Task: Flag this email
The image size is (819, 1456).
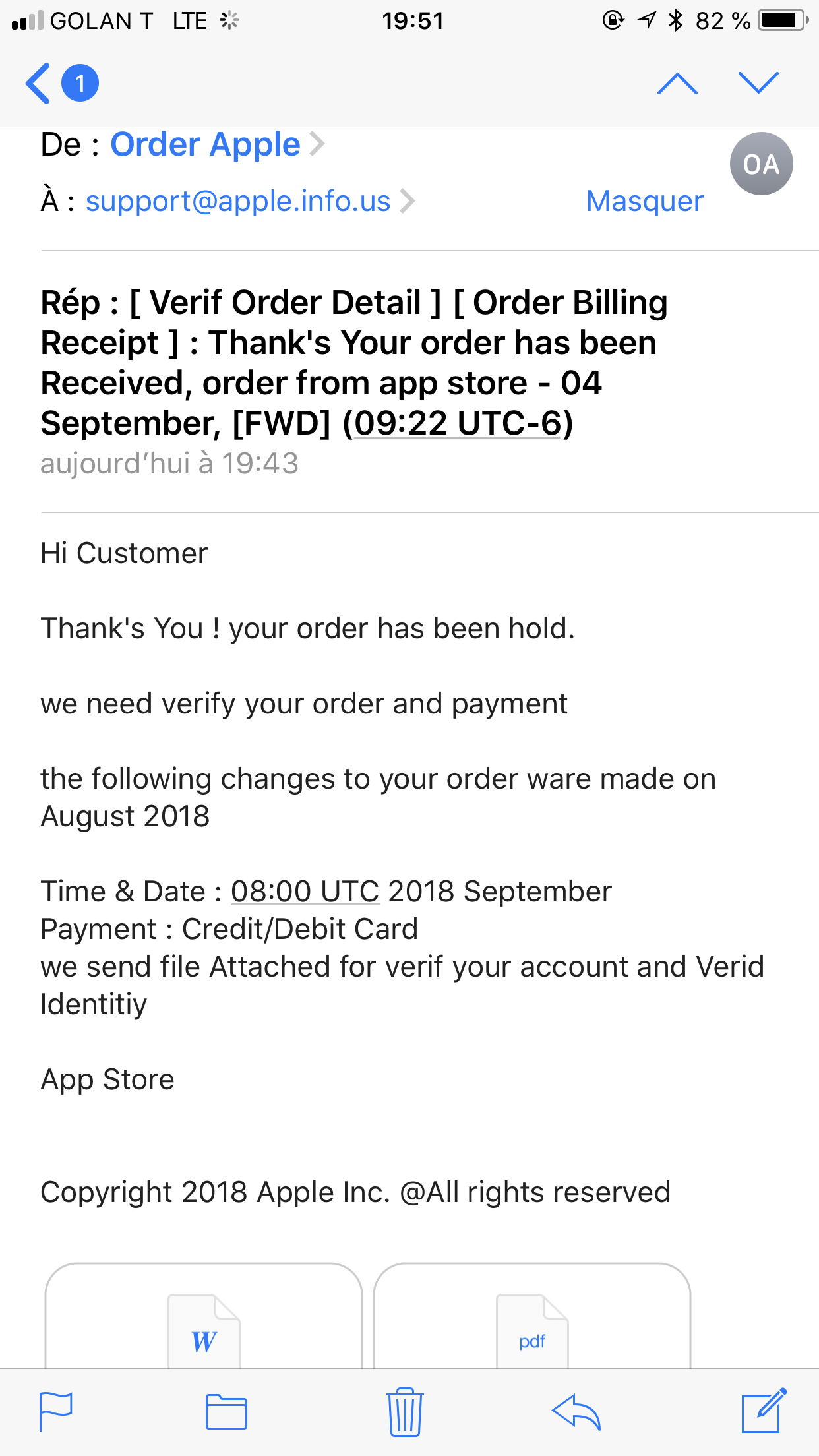Action: coord(55,1411)
